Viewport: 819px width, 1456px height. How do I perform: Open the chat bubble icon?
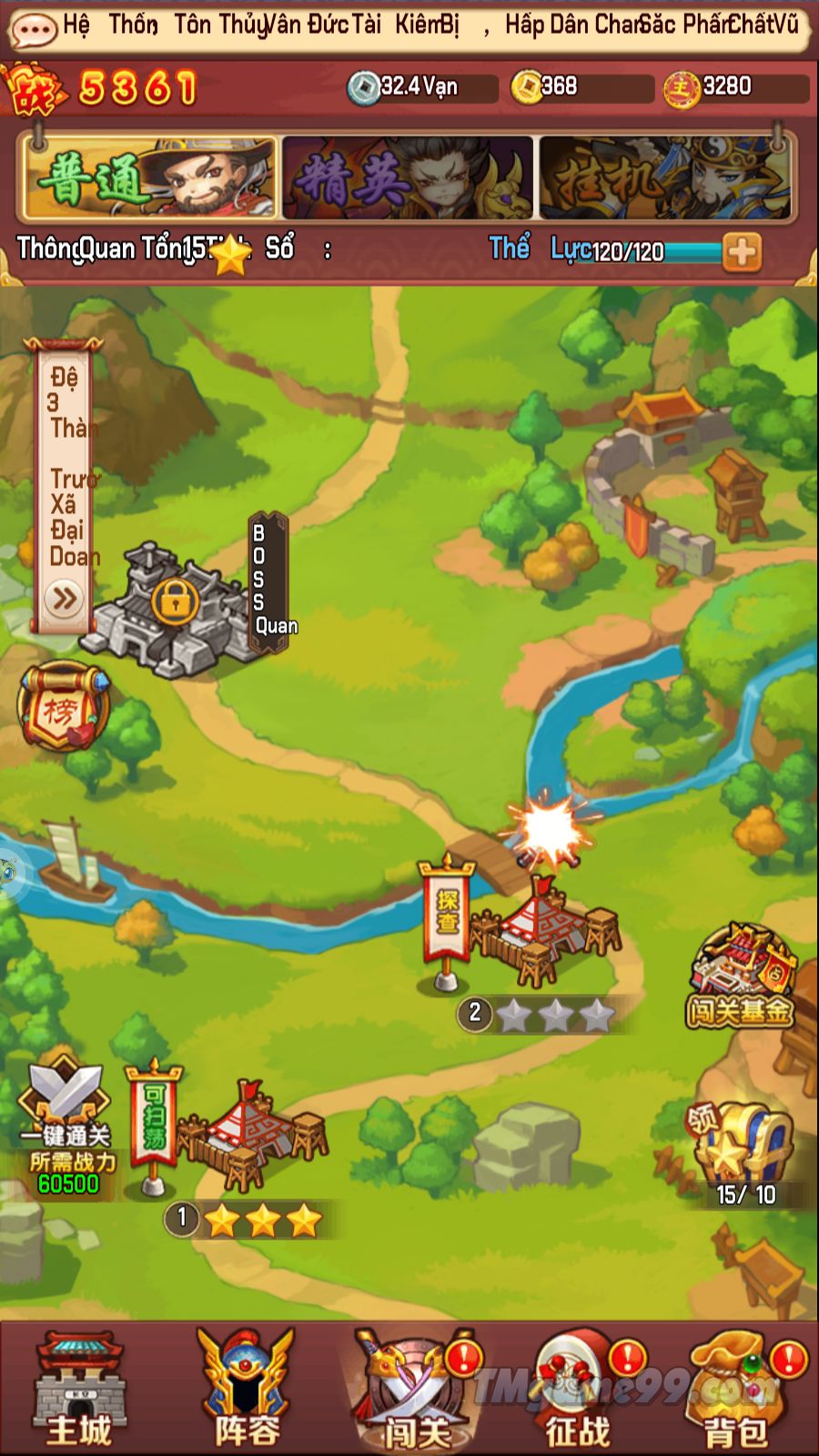[x=33, y=27]
